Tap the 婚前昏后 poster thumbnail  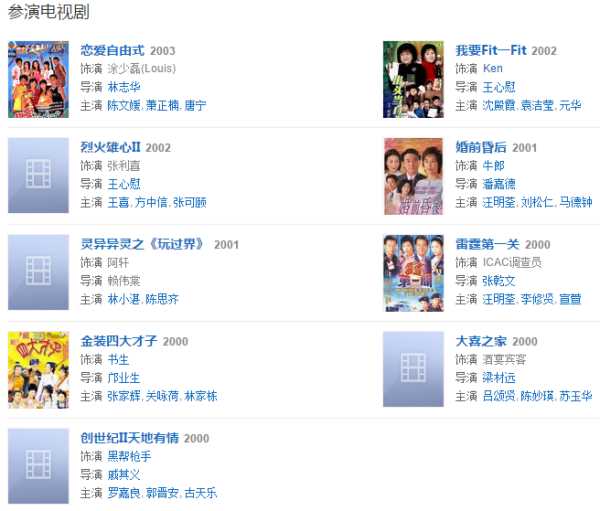click(x=413, y=176)
